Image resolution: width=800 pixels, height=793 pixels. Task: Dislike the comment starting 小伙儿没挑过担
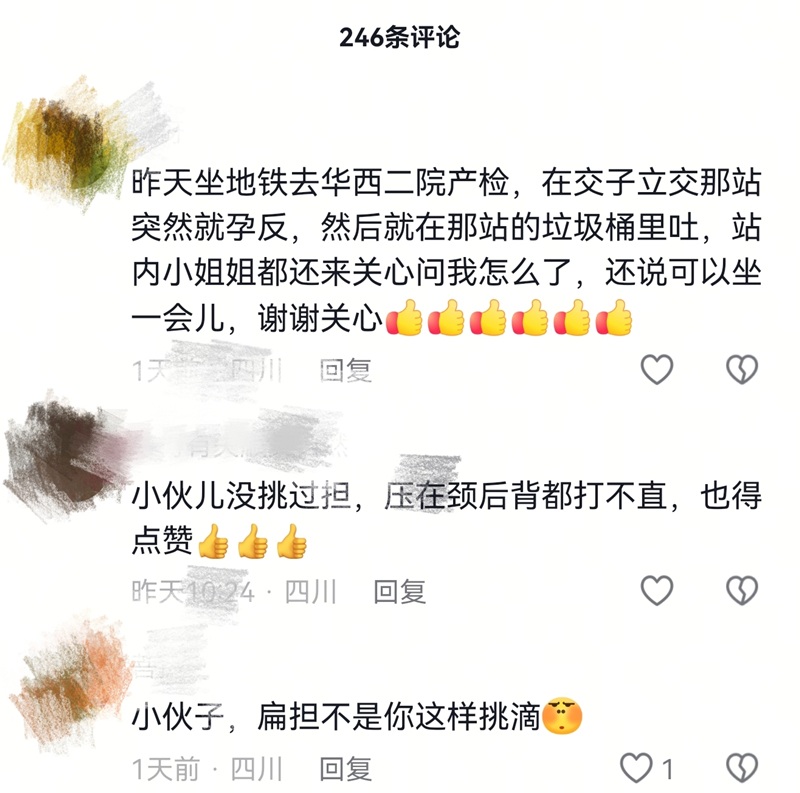[741, 591]
